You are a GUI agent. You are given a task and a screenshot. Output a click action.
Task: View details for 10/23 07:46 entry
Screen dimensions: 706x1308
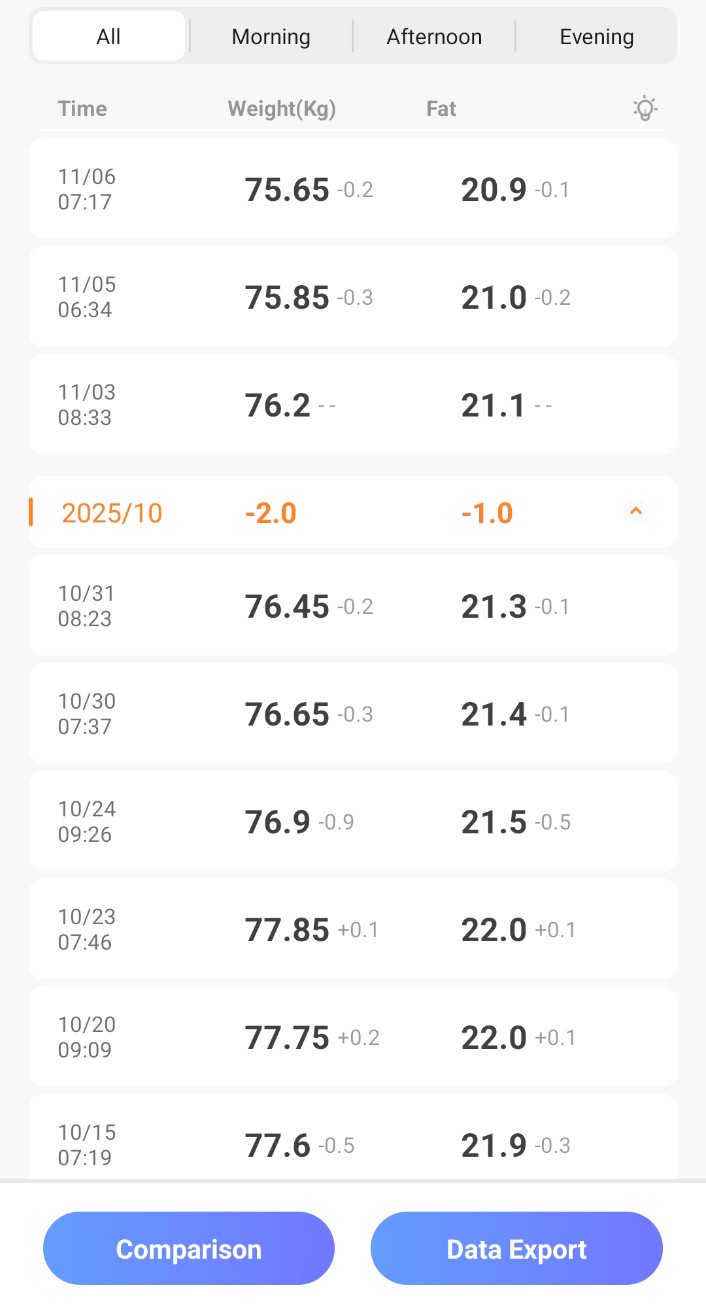pos(352,930)
